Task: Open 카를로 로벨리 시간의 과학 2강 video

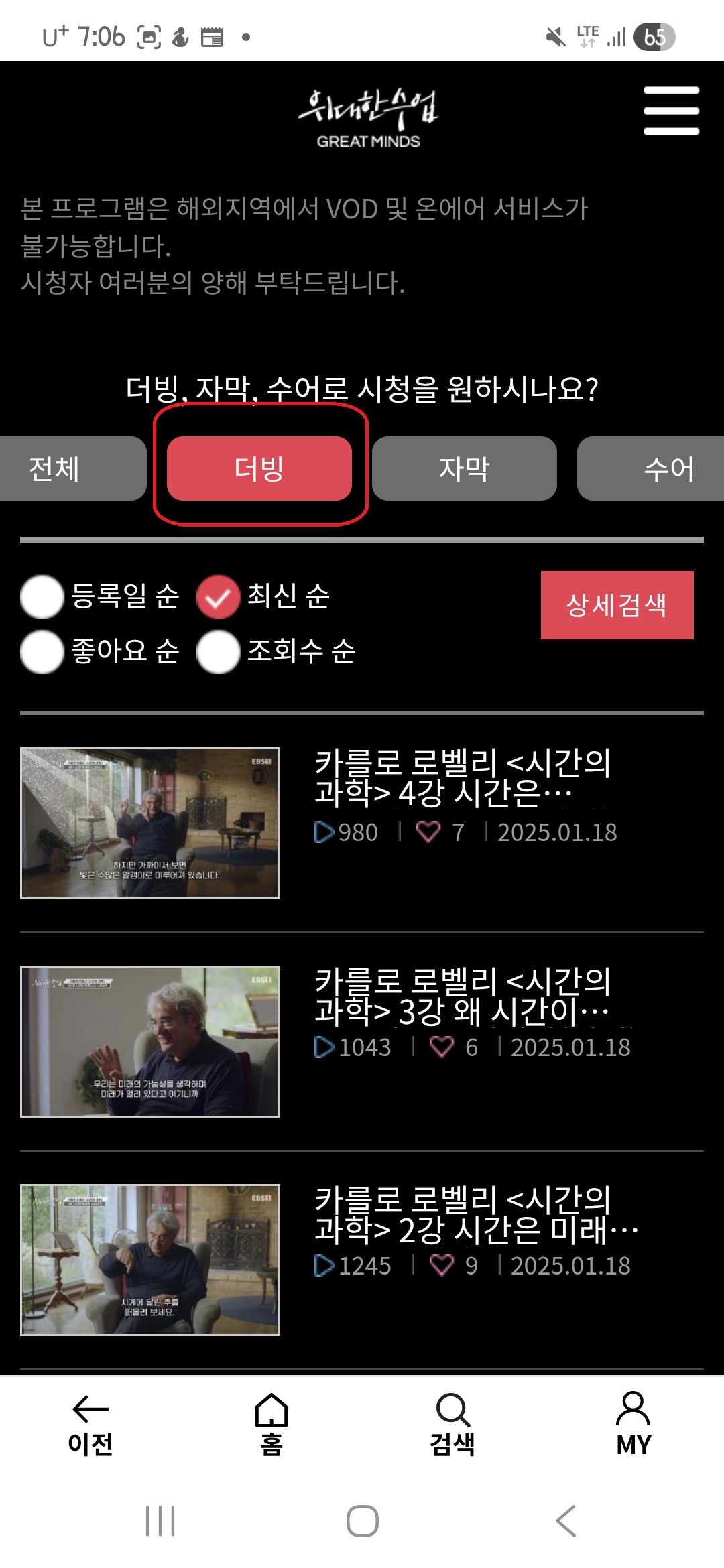Action: [x=463, y=1214]
